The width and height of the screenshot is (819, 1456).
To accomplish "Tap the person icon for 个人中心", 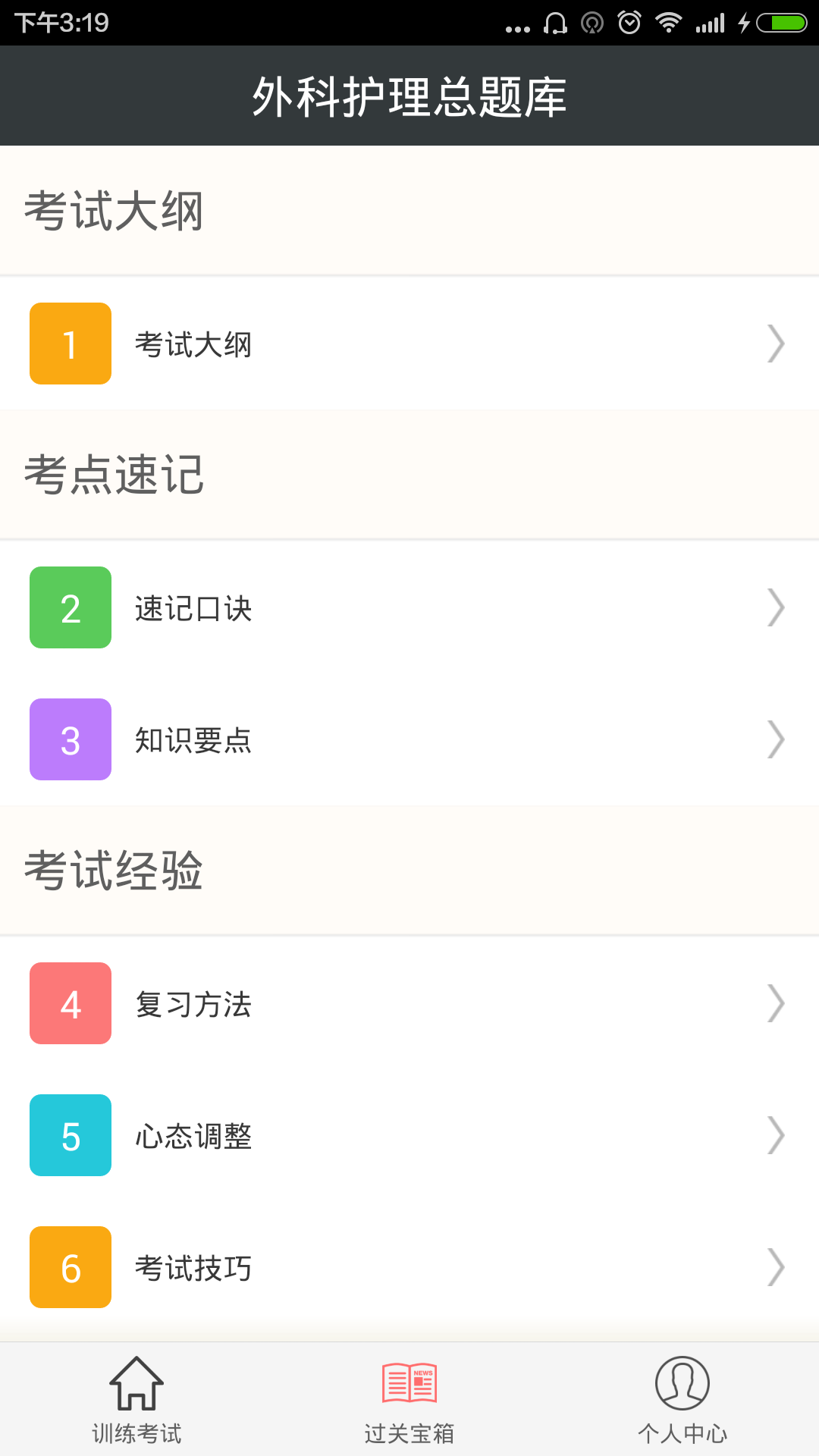I will pos(681,1382).
